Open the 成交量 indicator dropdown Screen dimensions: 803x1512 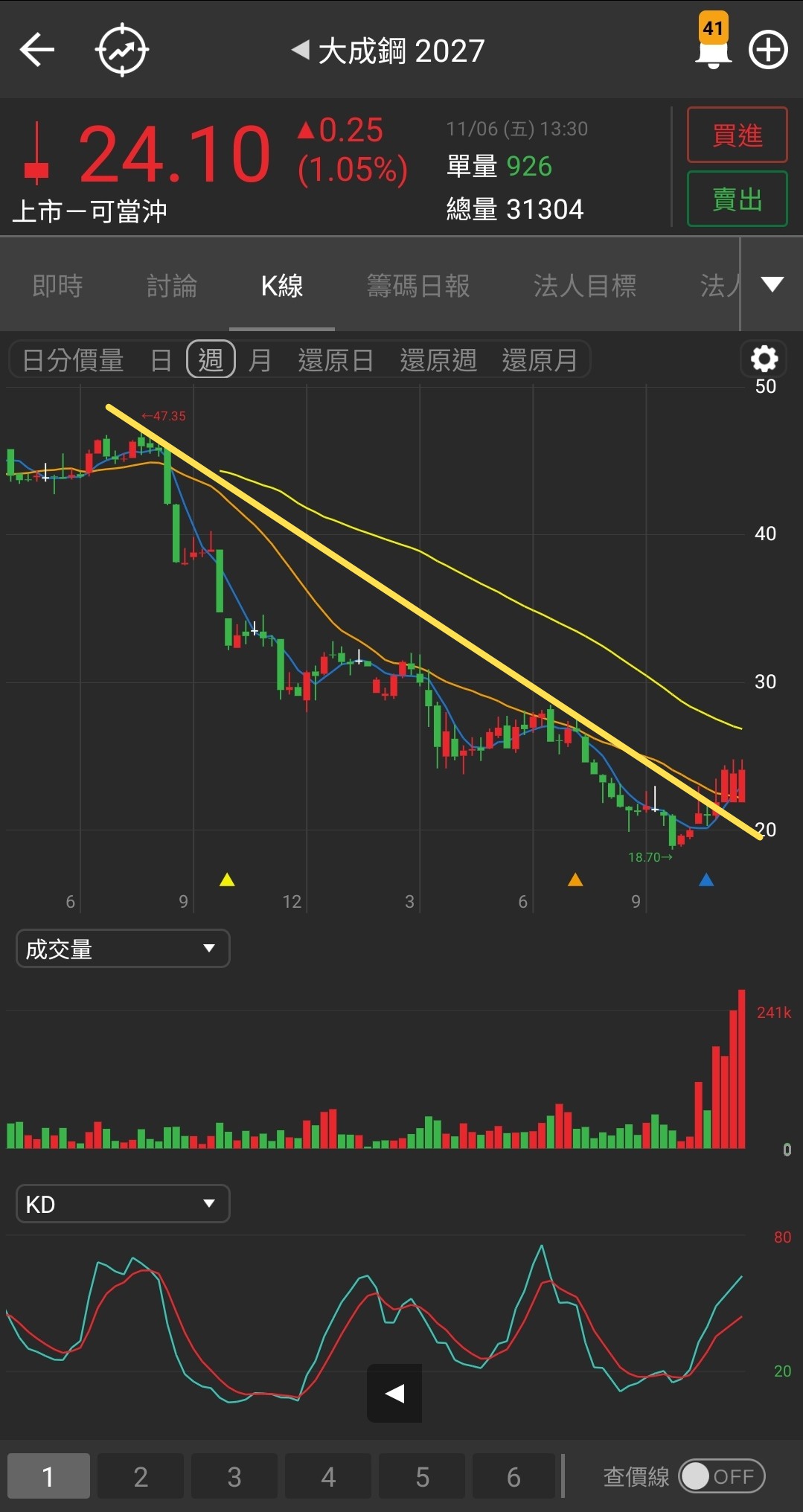123,949
